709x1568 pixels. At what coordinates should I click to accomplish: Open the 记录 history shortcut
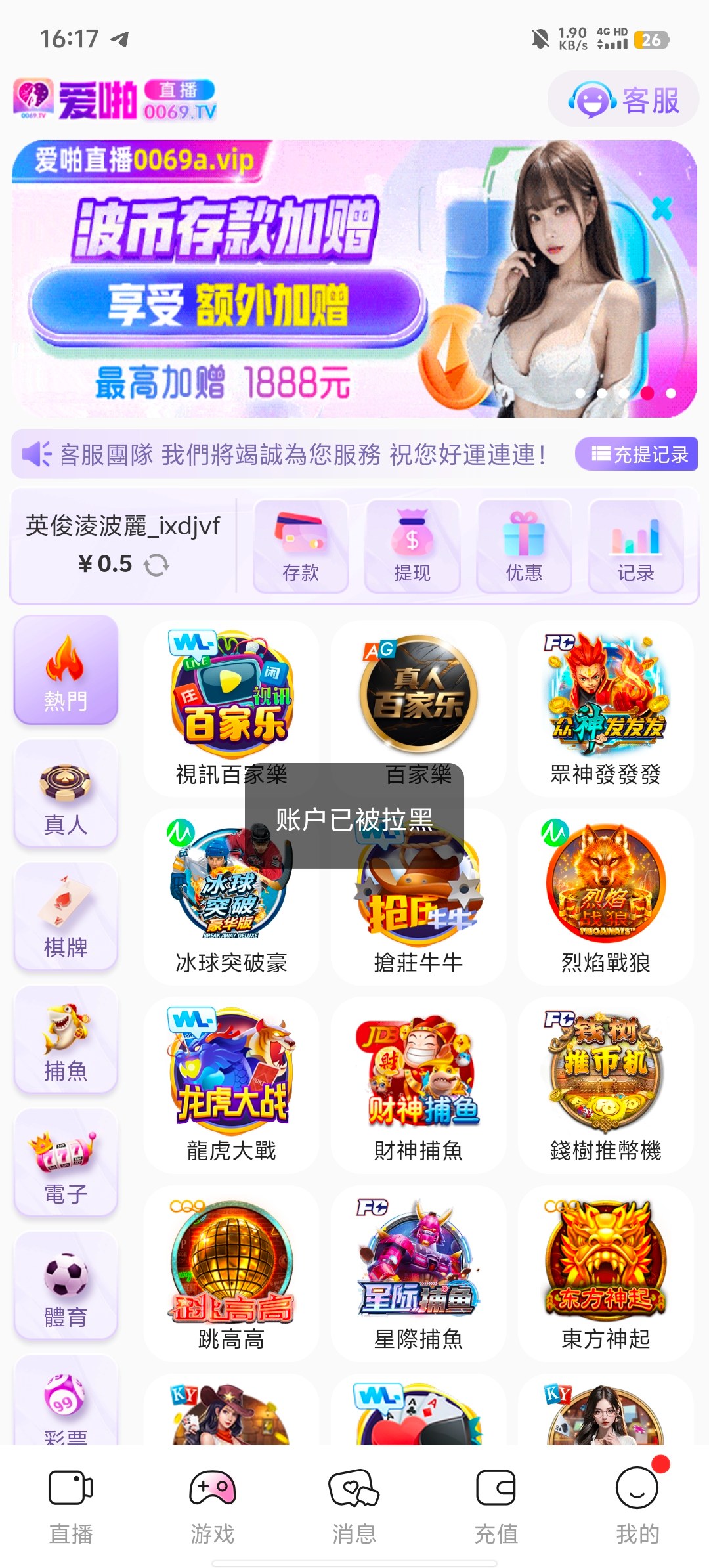635,546
